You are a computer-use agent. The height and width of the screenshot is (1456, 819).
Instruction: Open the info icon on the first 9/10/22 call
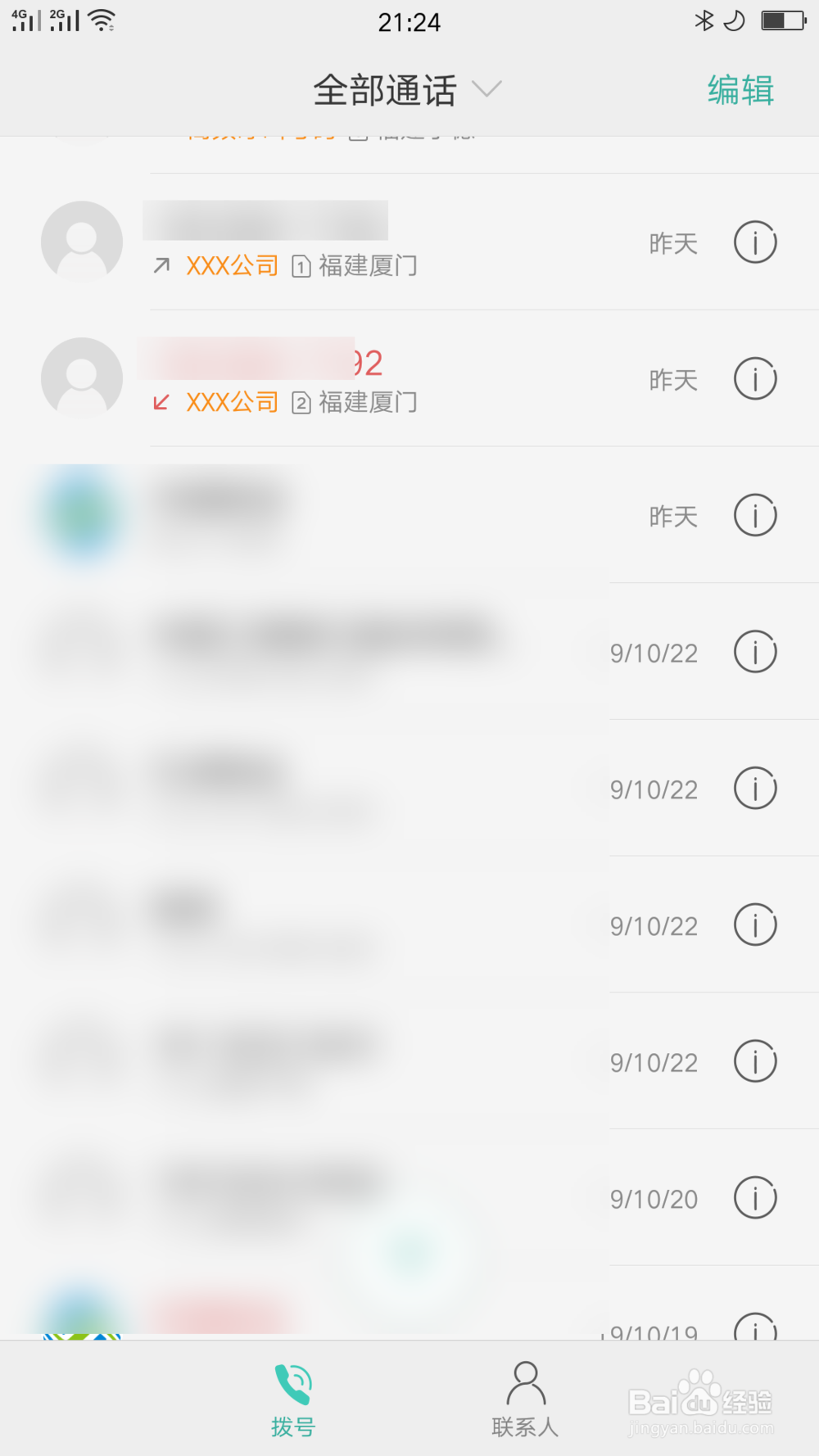pyautogui.click(x=754, y=653)
